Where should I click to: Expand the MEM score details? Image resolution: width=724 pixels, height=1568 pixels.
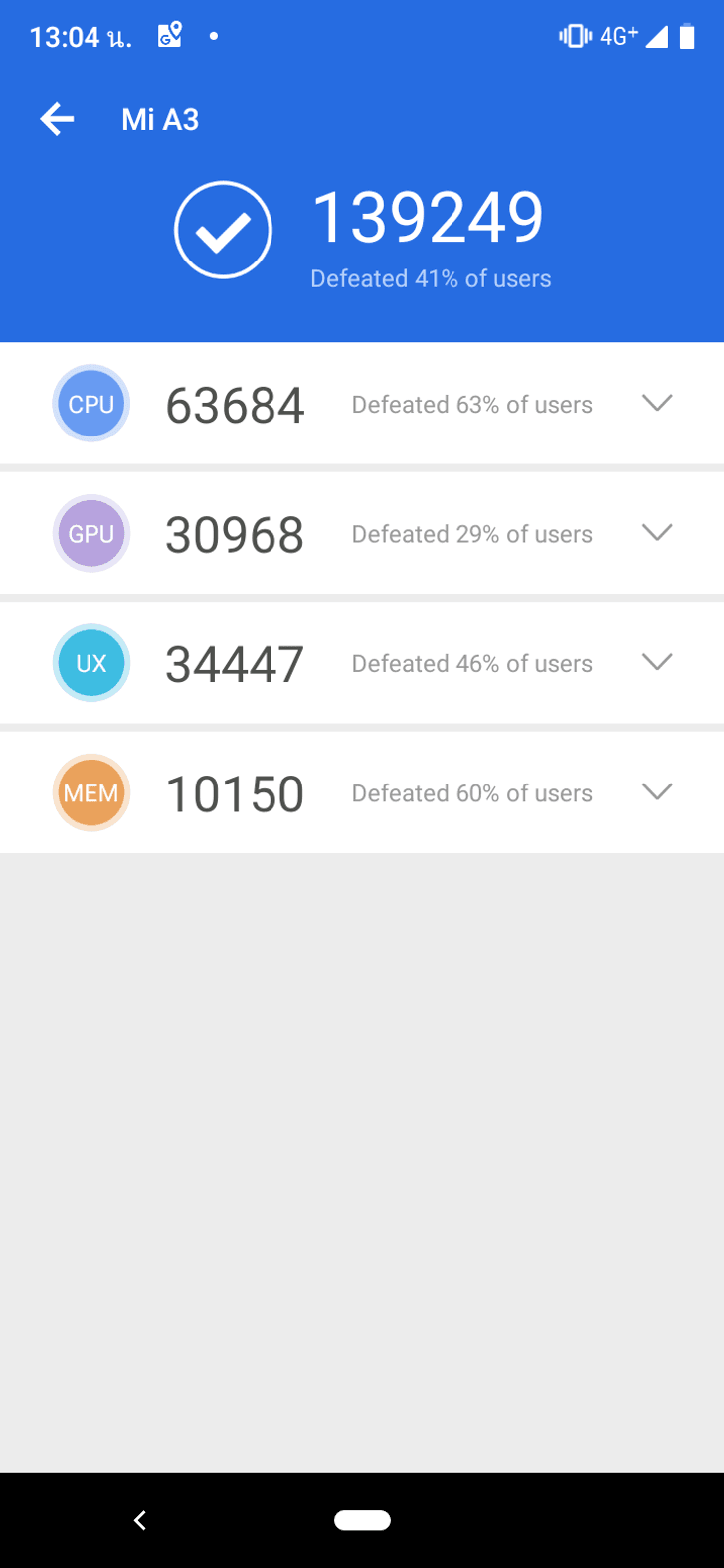pyautogui.click(x=657, y=791)
